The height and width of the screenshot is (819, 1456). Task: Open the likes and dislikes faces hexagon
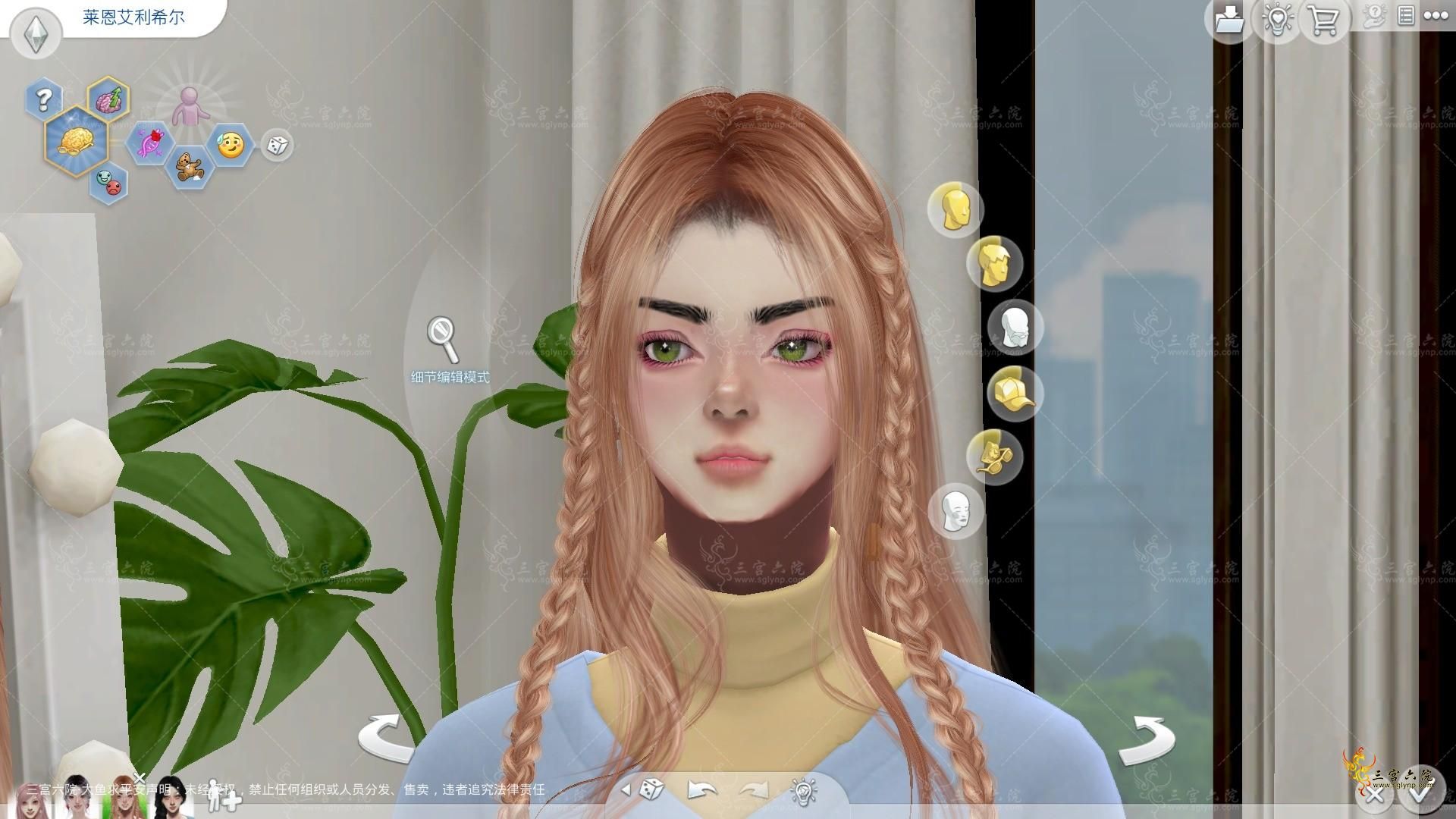pyautogui.click(x=108, y=183)
